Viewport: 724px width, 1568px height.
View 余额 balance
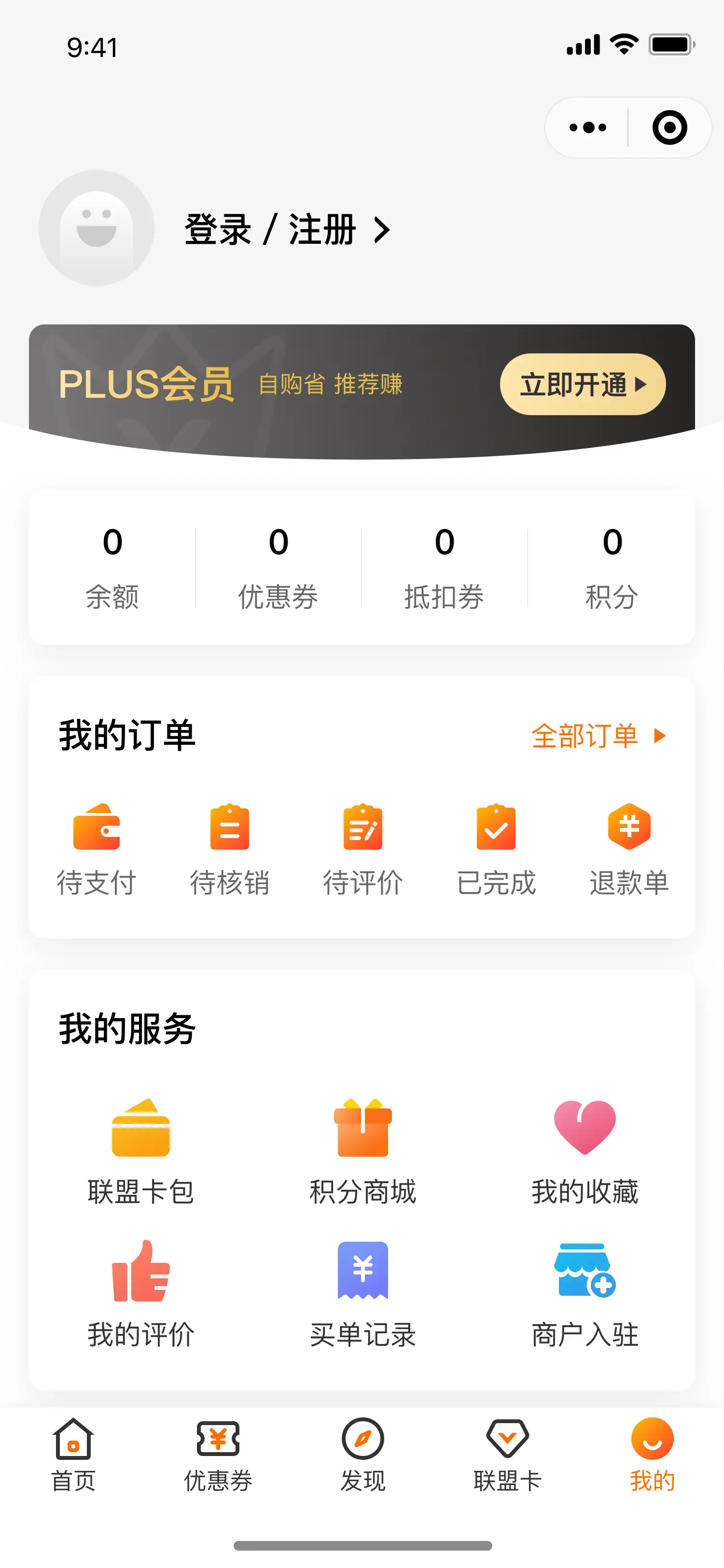click(x=112, y=568)
